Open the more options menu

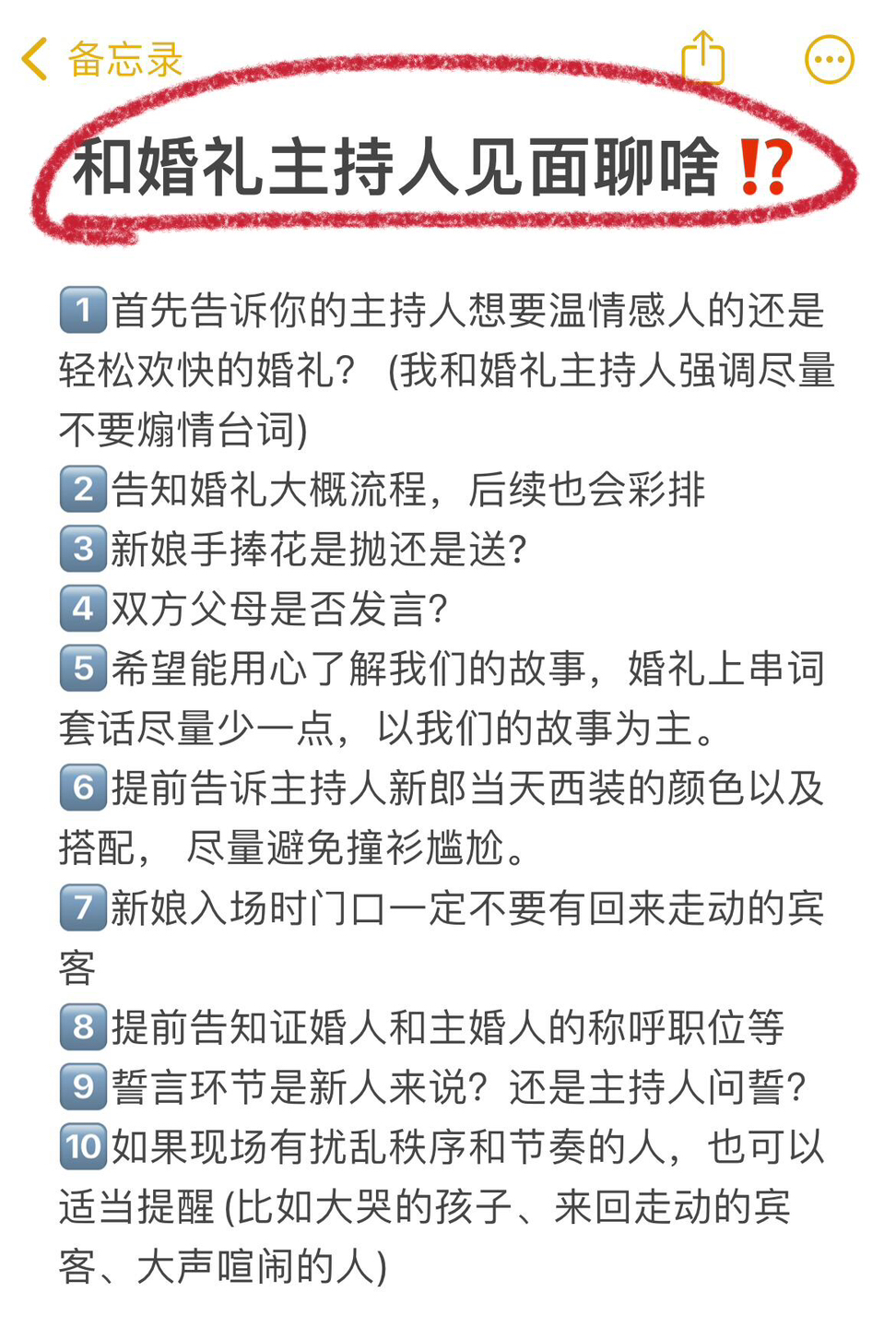point(829,60)
